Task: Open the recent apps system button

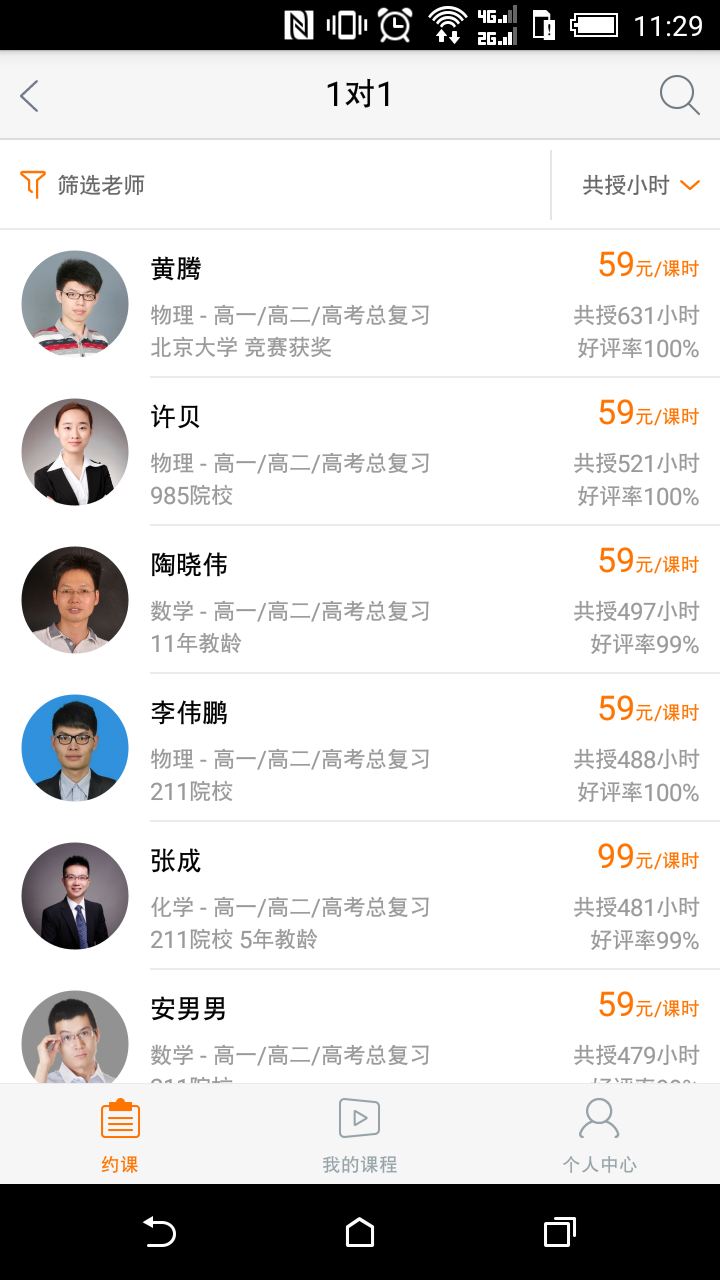Action: pos(559,1232)
